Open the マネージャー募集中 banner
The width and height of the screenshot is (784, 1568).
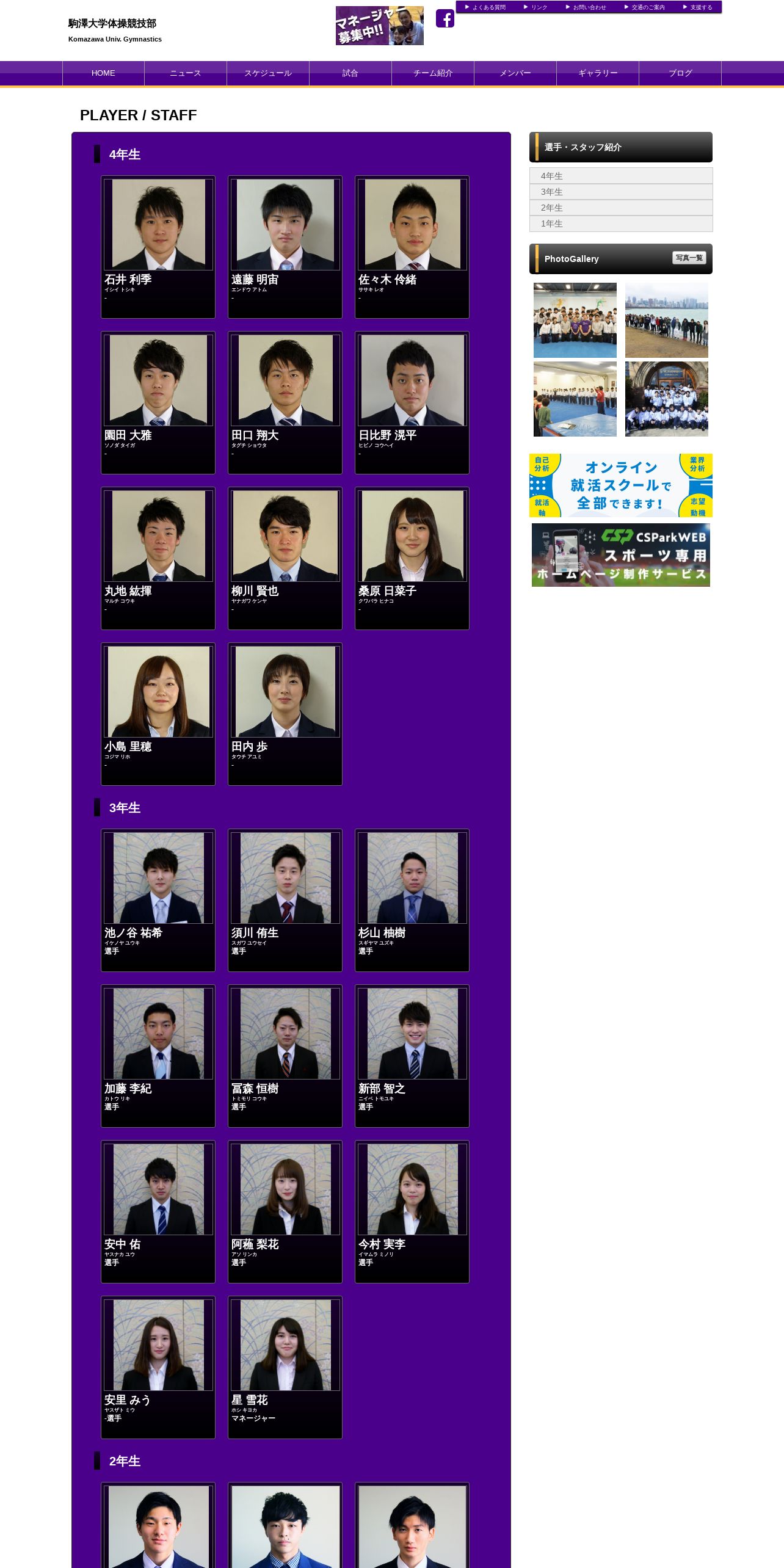point(380,26)
